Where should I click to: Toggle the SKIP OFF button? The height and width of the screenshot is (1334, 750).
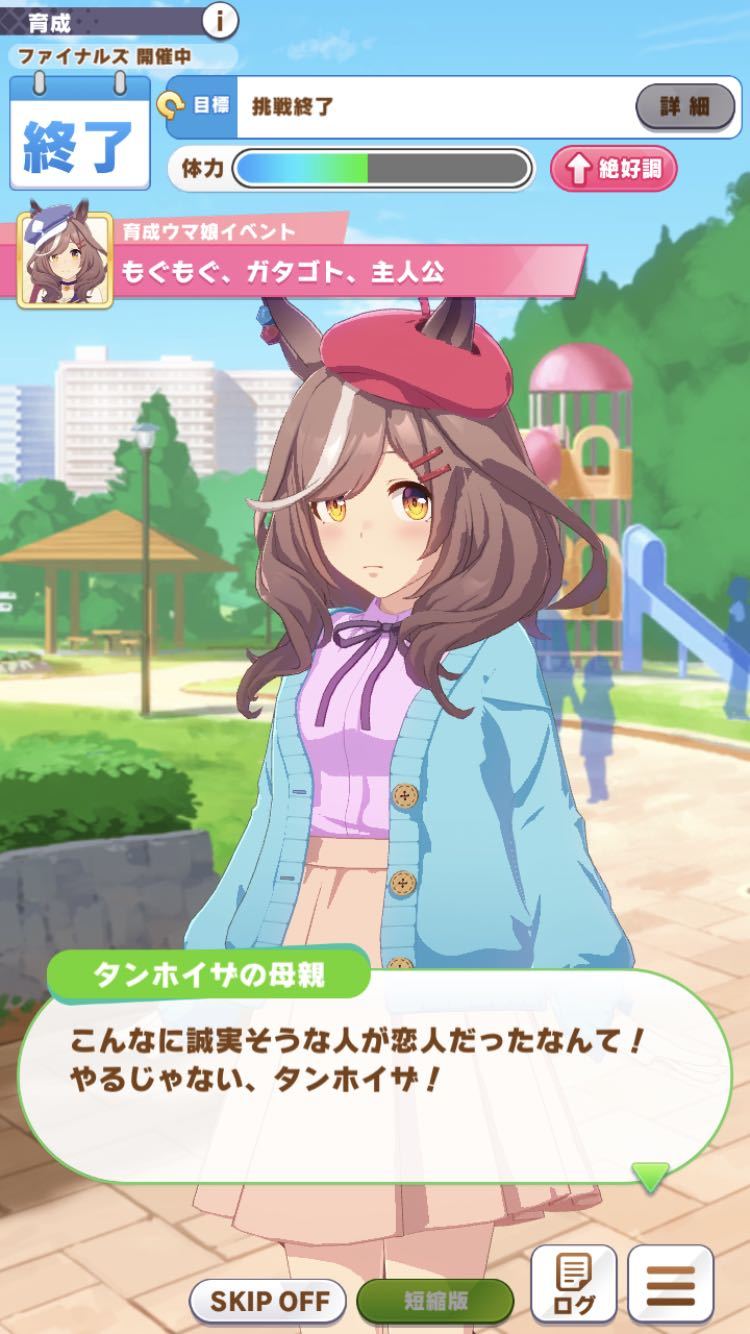click(268, 1301)
